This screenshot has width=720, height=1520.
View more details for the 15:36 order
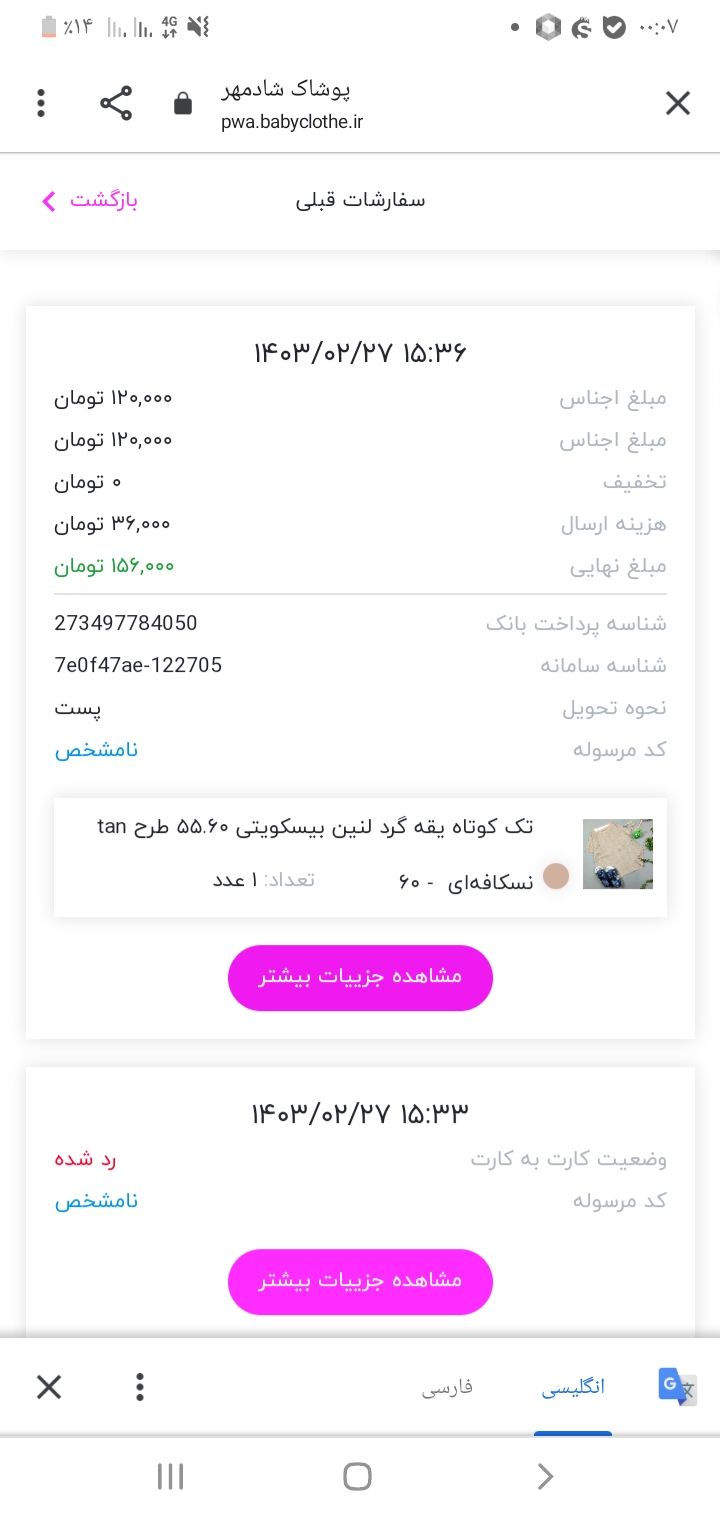pyautogui.click(x=360, y=977)
